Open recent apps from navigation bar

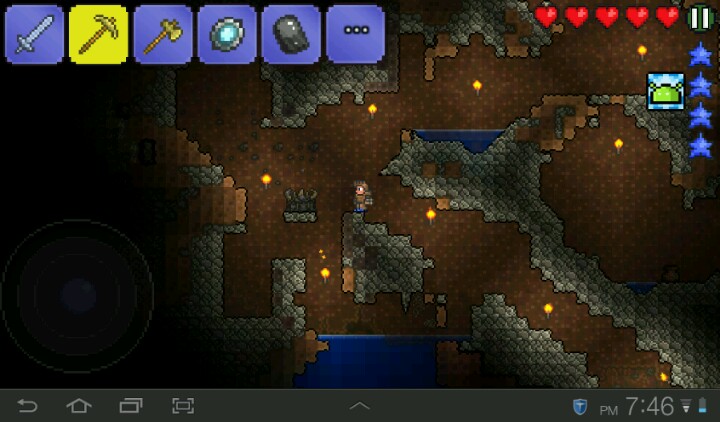(131, 406)
